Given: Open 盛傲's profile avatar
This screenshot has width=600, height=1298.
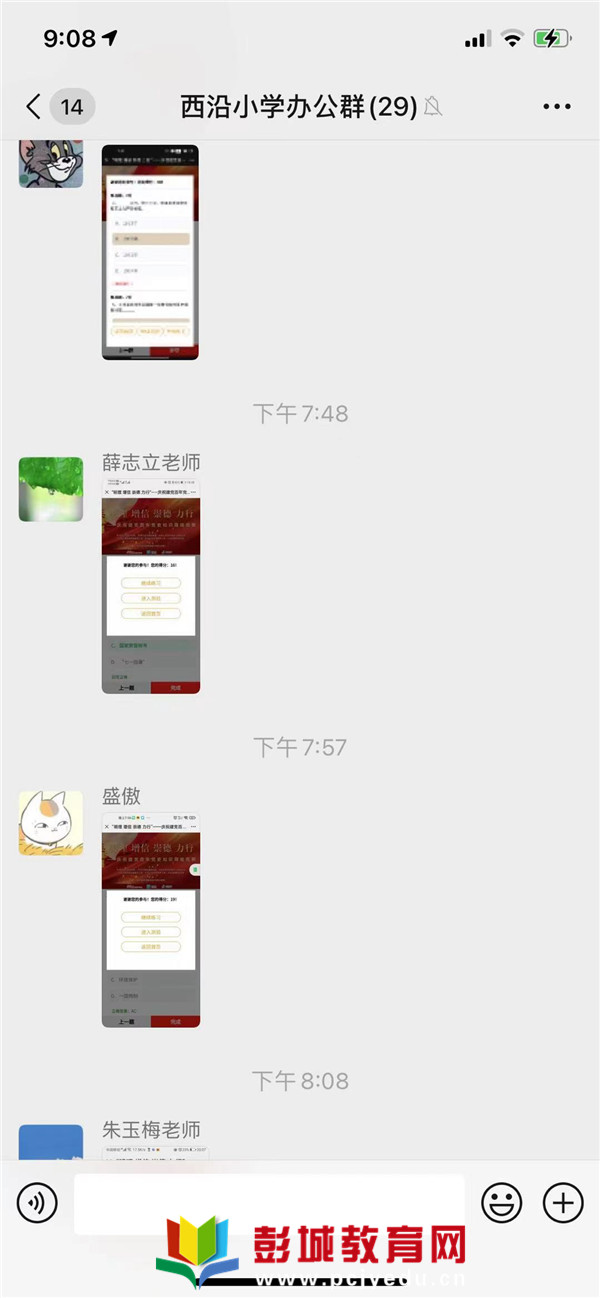Looking at the screenshot, I should (50, 822).
